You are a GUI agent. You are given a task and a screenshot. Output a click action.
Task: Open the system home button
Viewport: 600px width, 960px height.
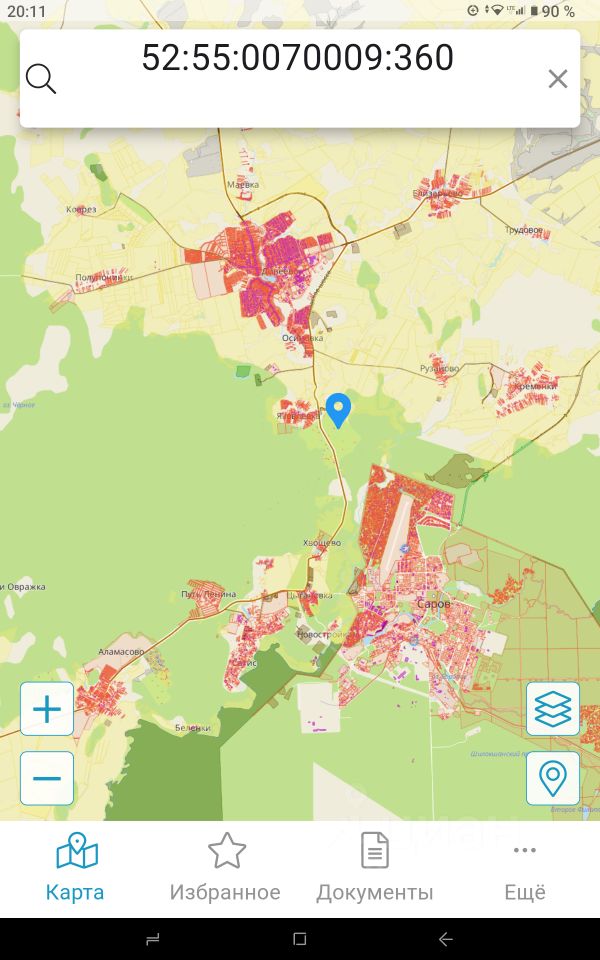299,939
